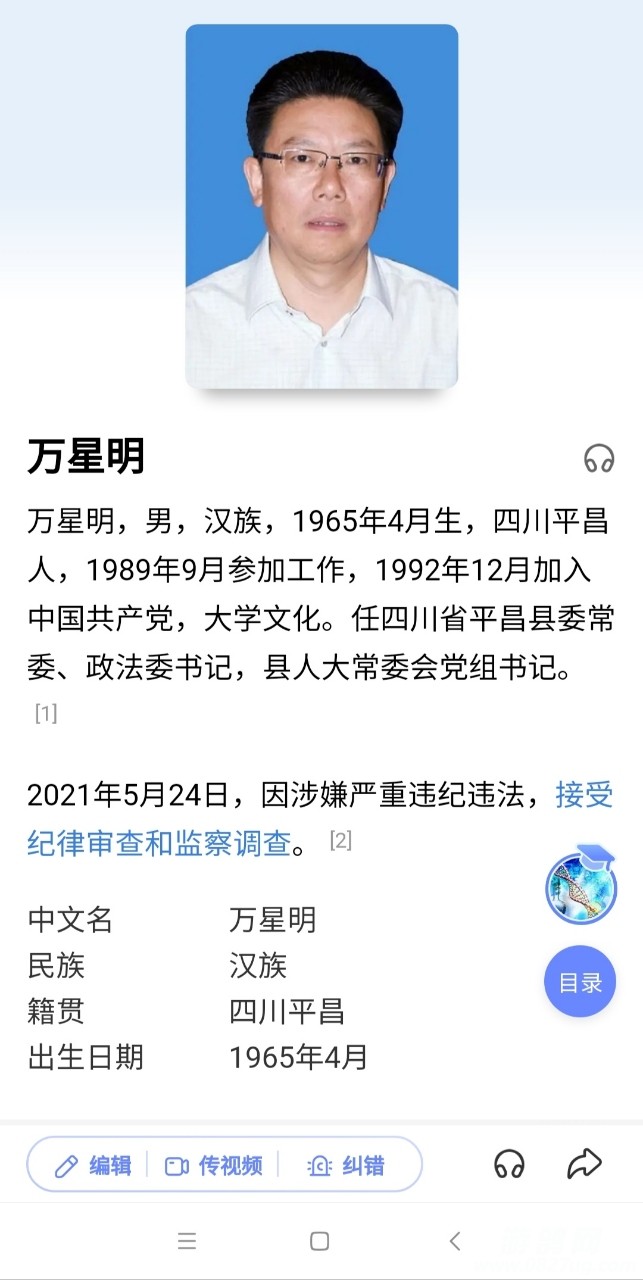This screenshot has width=643, height=1280.
Task: Tap the floating graduation-cap avatar icon
Action: 580,885
